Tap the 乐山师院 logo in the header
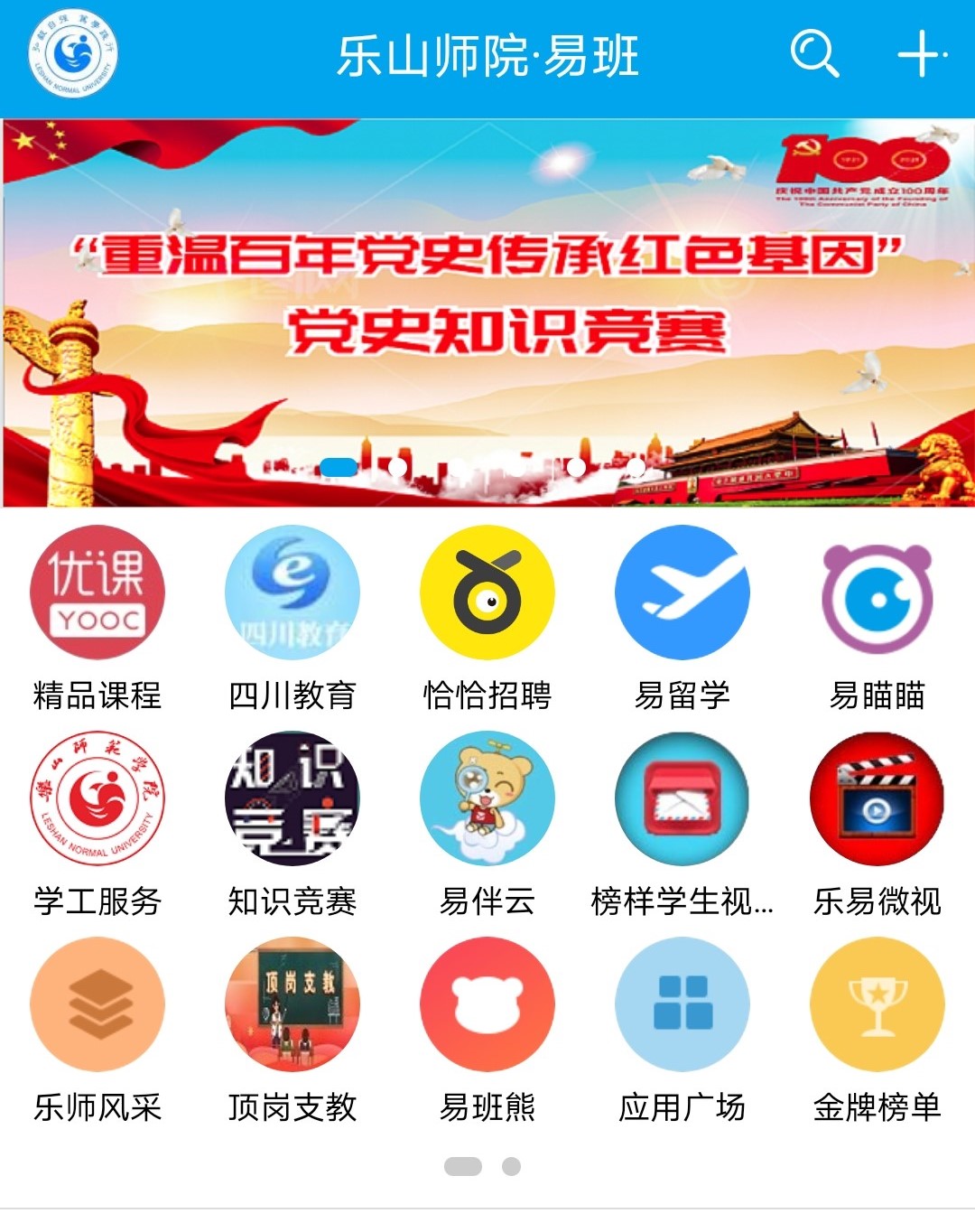Viewport: 975px width, 1232px height. [73, 54]
